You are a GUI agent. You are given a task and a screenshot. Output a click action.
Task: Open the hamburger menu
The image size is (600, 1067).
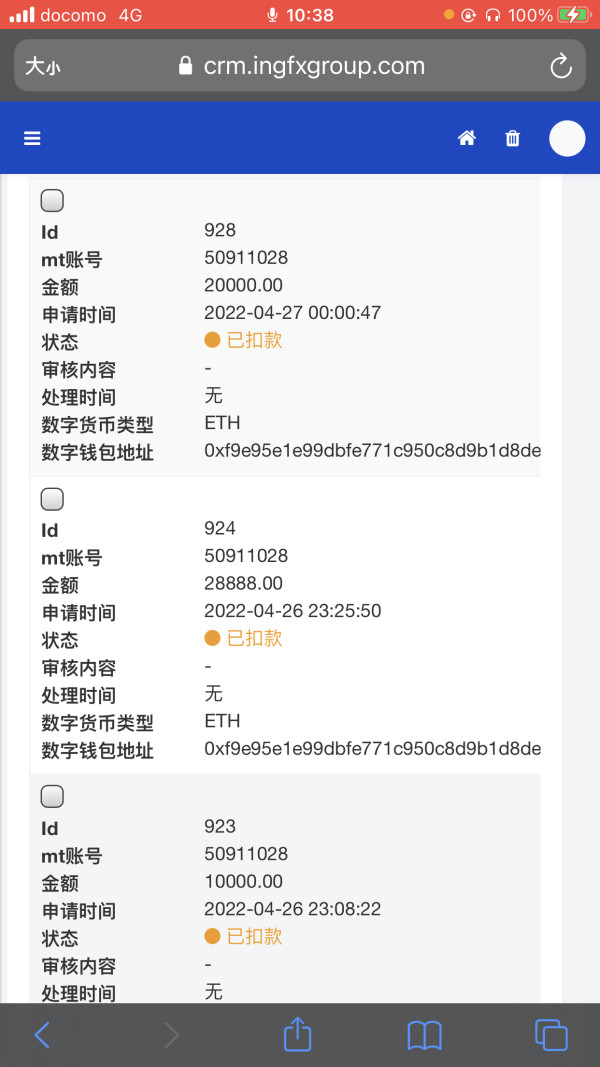32,139
